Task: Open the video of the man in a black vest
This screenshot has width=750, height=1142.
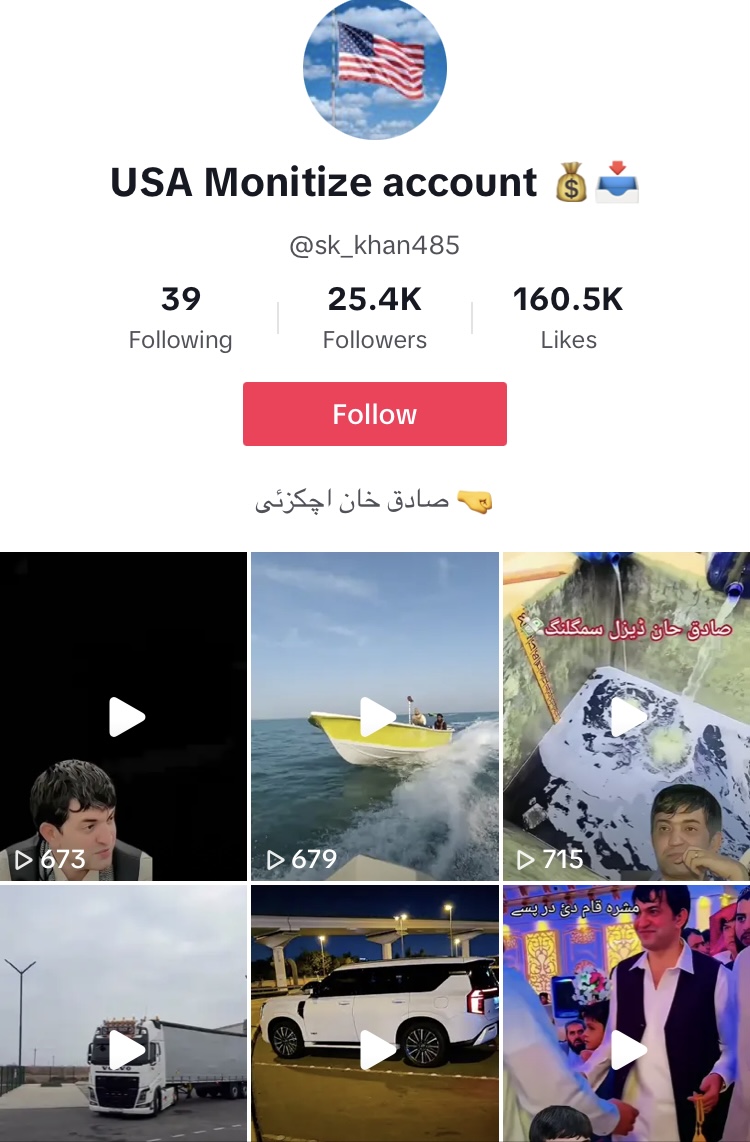Action: (x=627, y=1048)
